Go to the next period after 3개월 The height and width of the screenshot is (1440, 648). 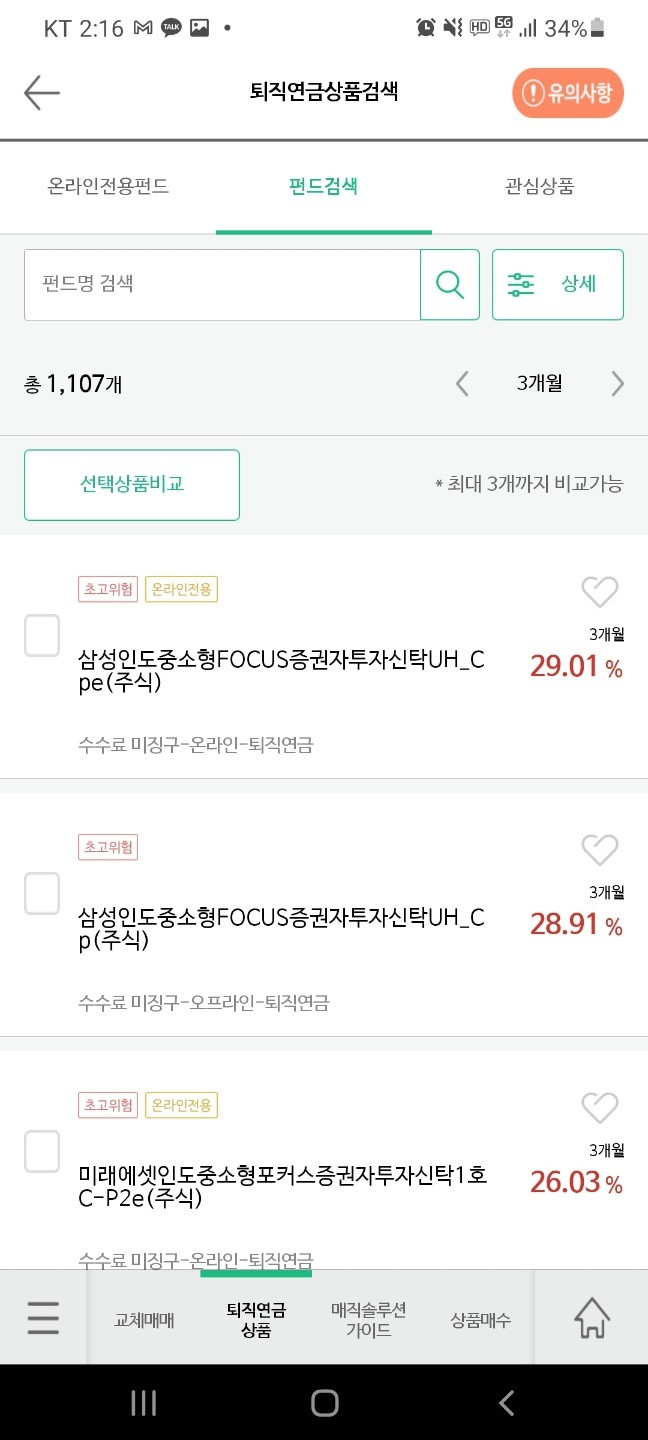tap(618, 384)
